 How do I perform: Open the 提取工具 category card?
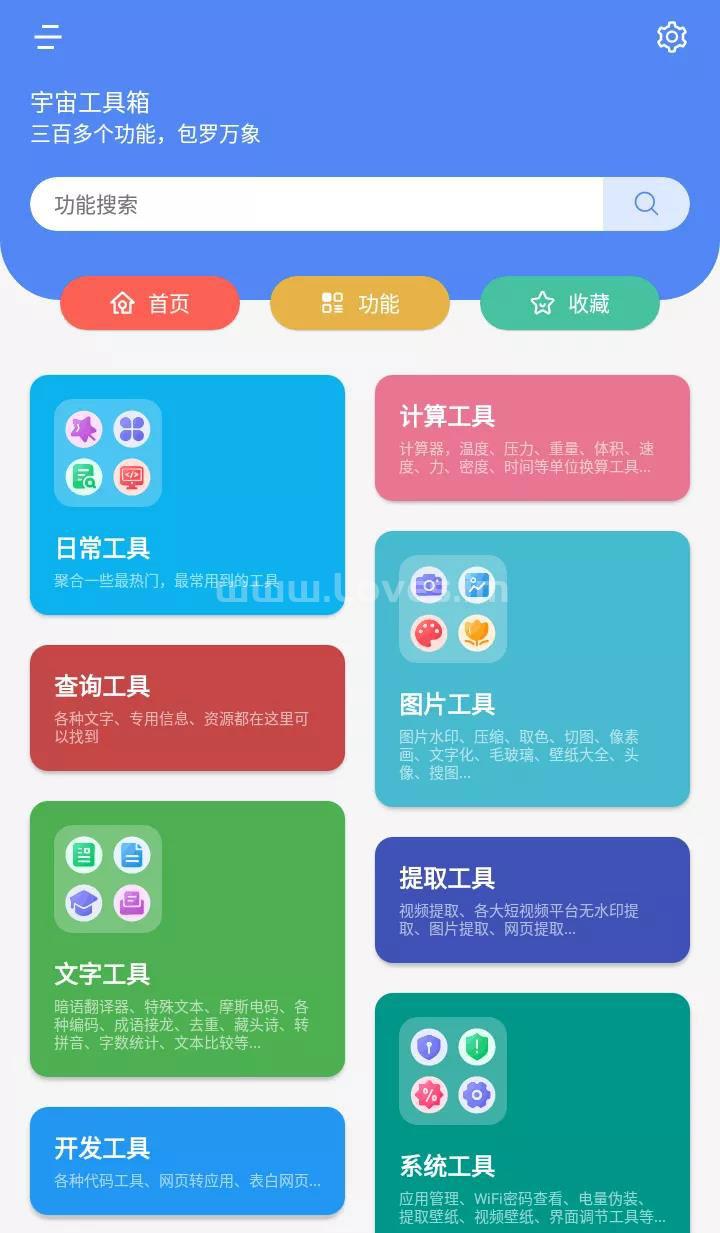533,900
